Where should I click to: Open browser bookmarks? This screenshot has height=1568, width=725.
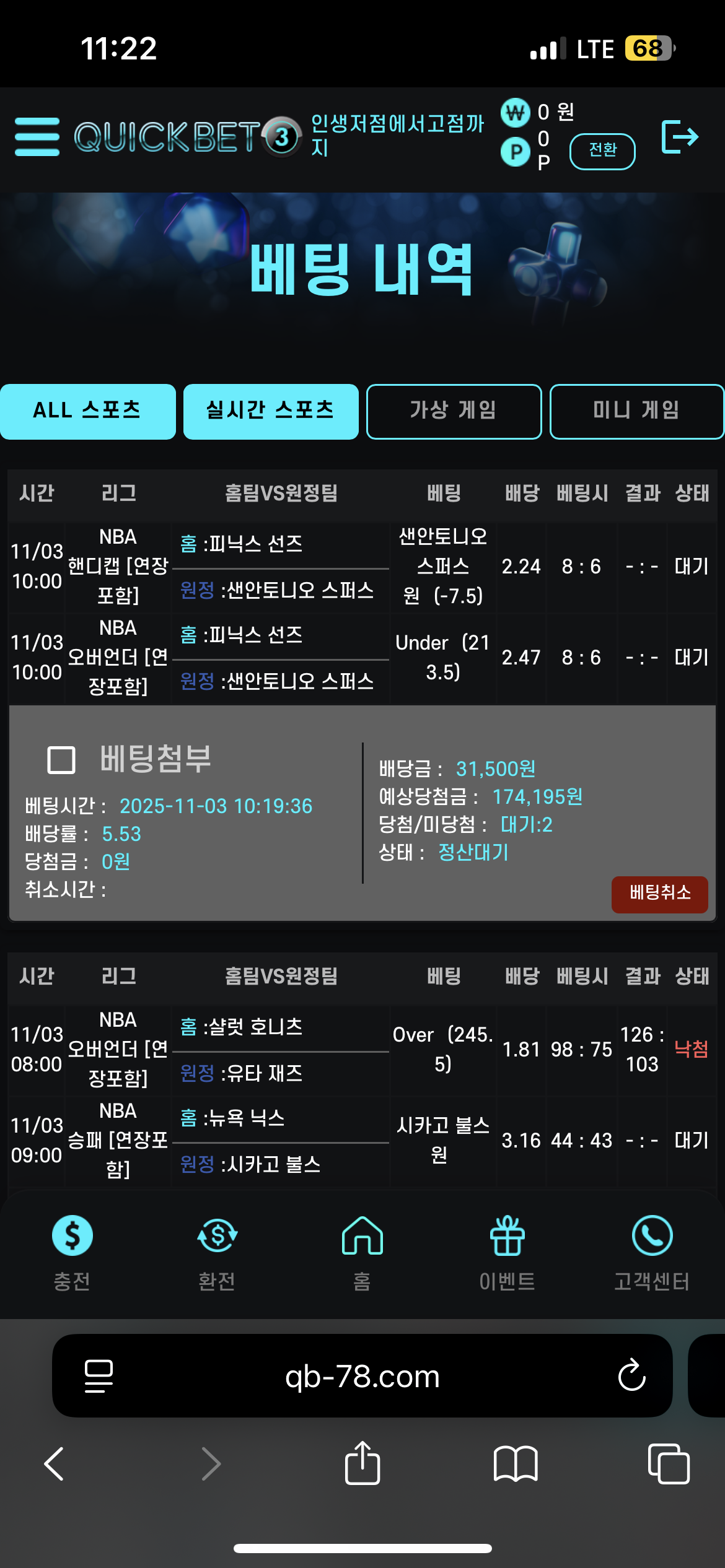click(515, 1463)
